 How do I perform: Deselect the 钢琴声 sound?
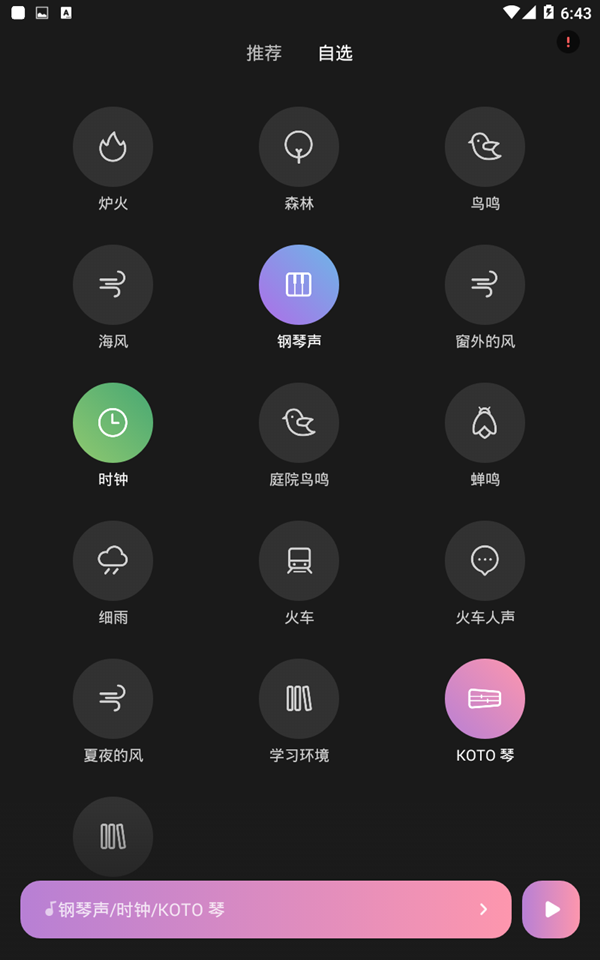[x=299, y=285]
